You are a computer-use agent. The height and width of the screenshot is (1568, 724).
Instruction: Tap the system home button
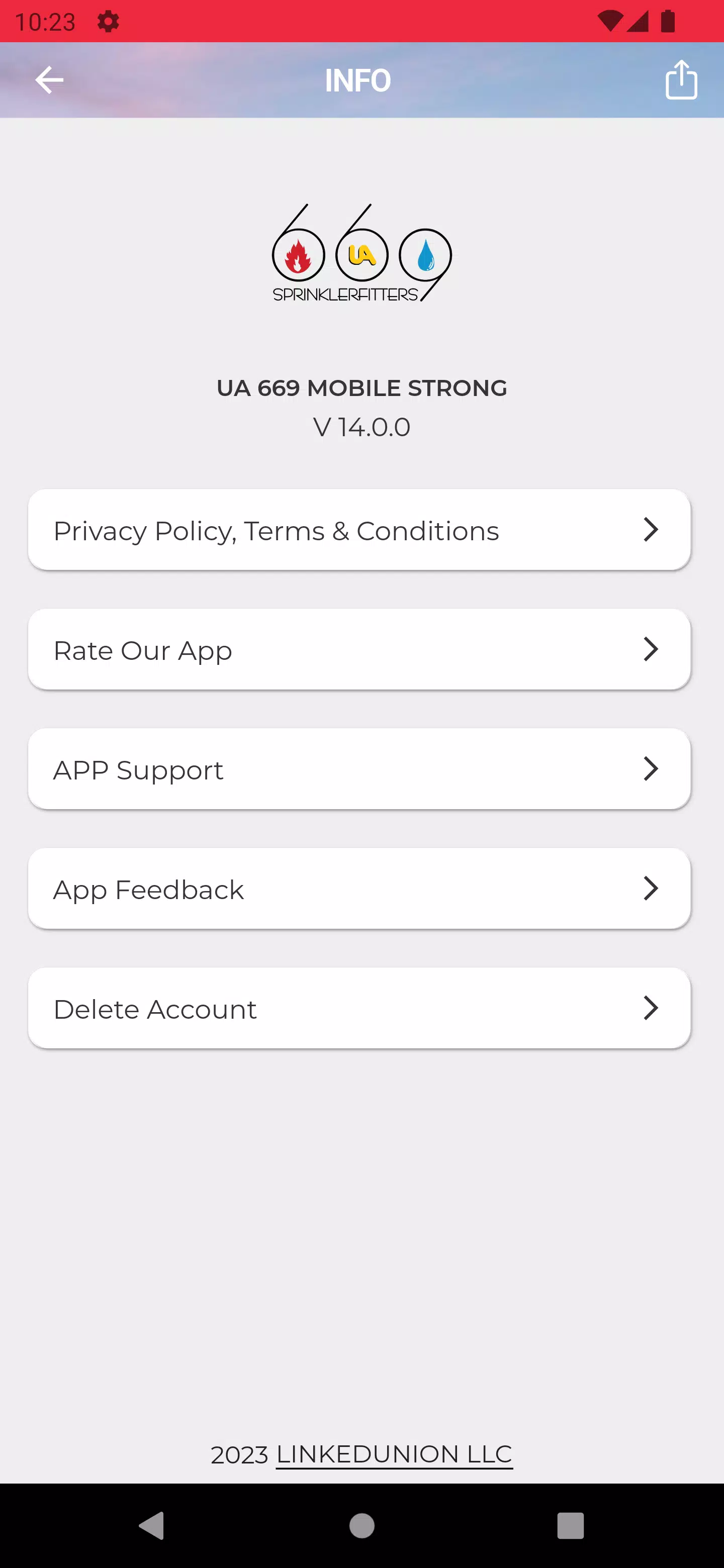pyautogui.click(x=361, y=1526)
